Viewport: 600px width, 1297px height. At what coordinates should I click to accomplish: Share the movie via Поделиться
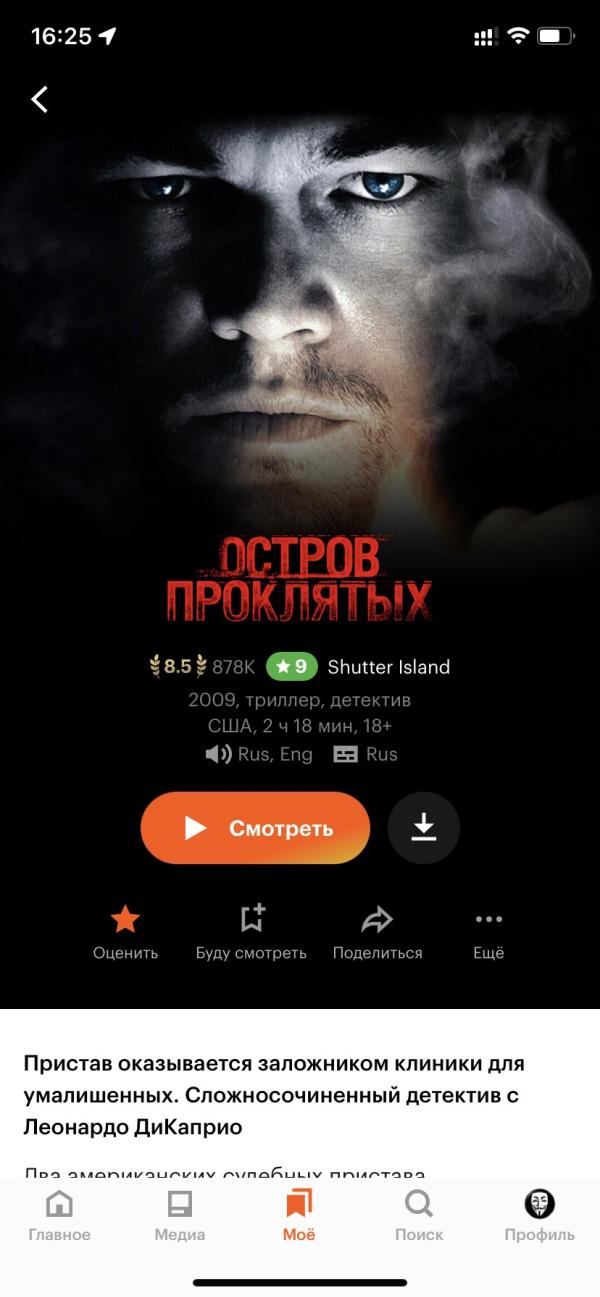tap(377, 933)
